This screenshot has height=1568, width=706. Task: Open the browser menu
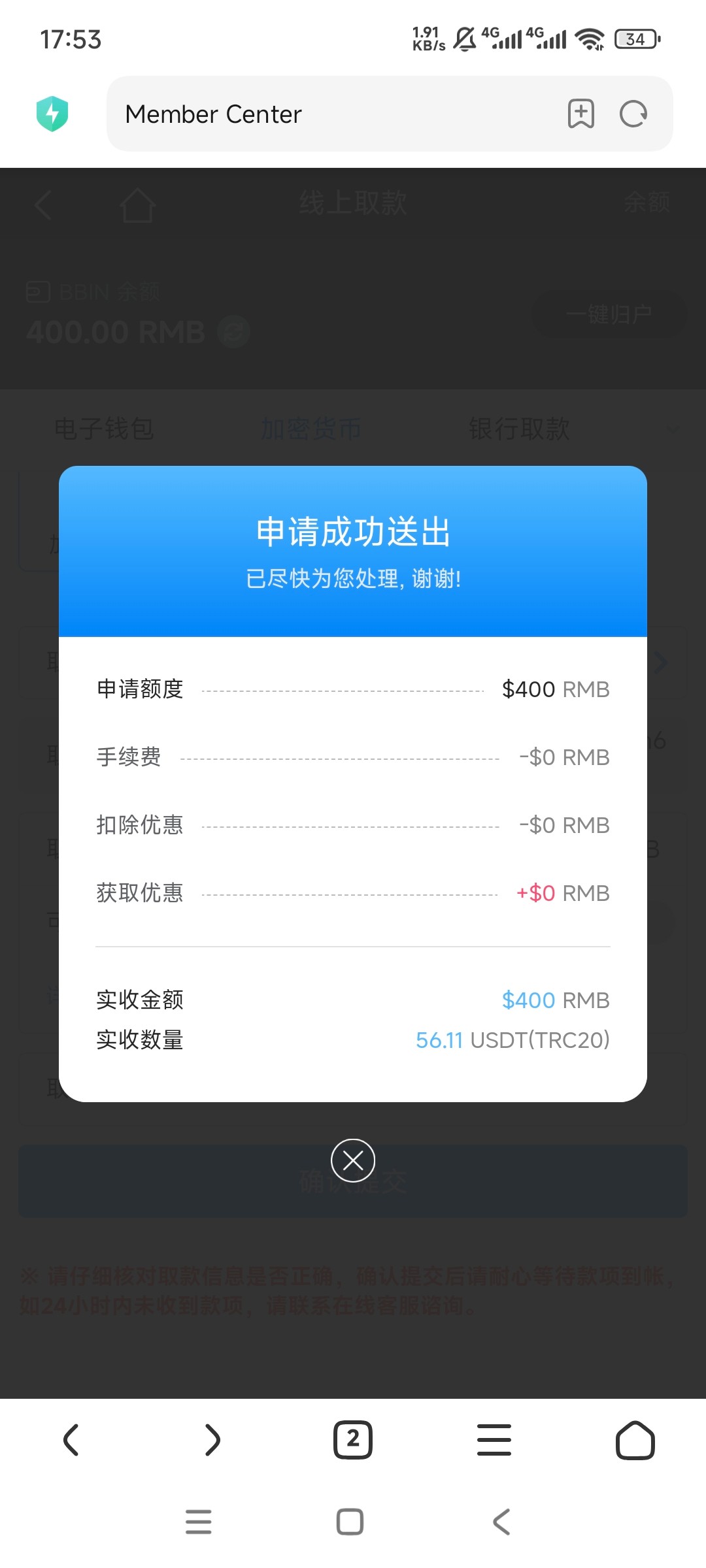494,1440
